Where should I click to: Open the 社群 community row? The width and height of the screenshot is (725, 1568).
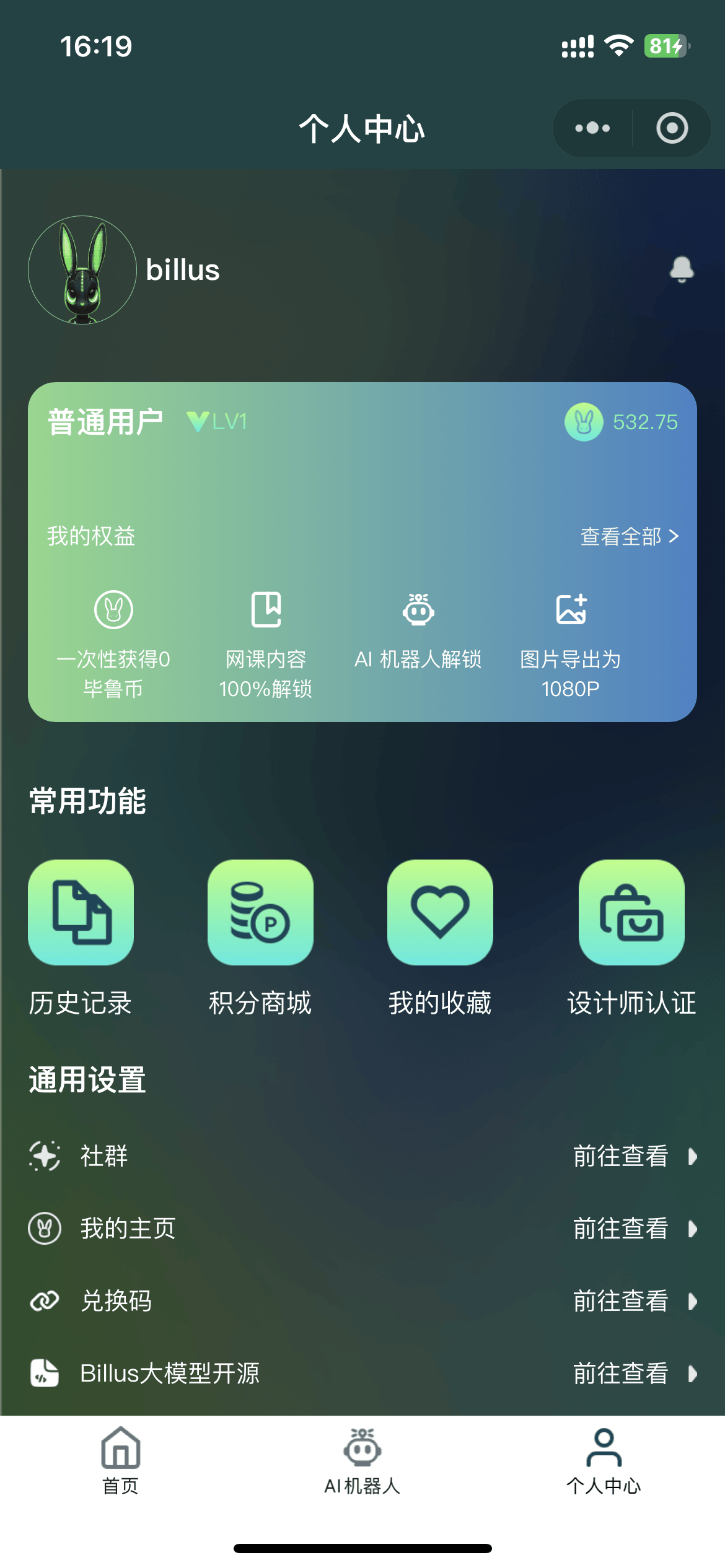pyautogui.click(x=362, y=1156)
